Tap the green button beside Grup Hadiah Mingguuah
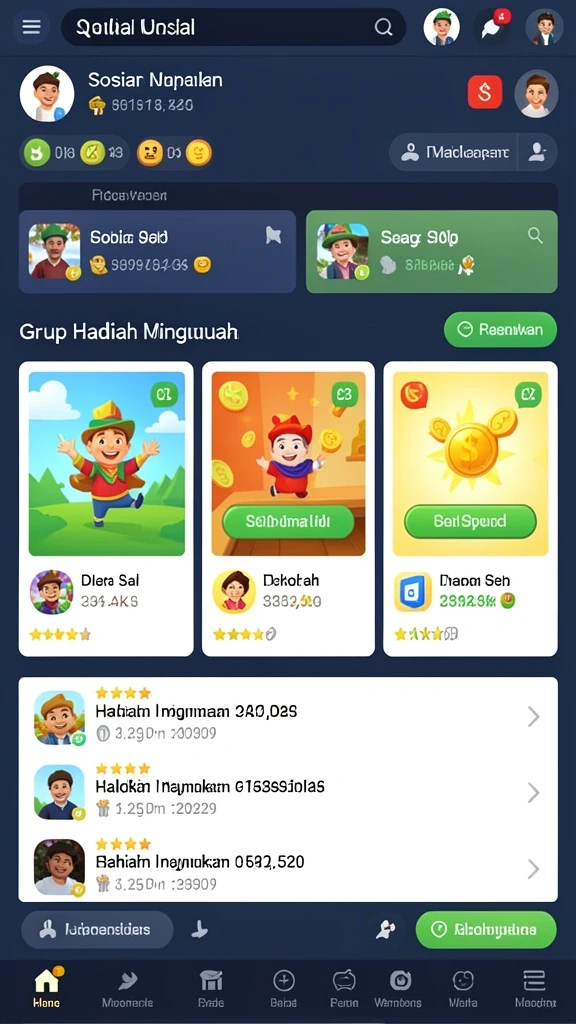Screen dimensions: 576x1024 (500, 329)
